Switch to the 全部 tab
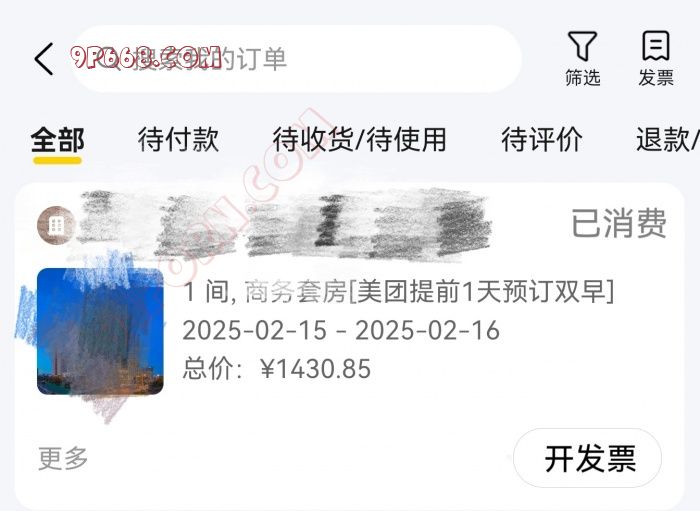700x511 pixels. [x=57, y=140]
